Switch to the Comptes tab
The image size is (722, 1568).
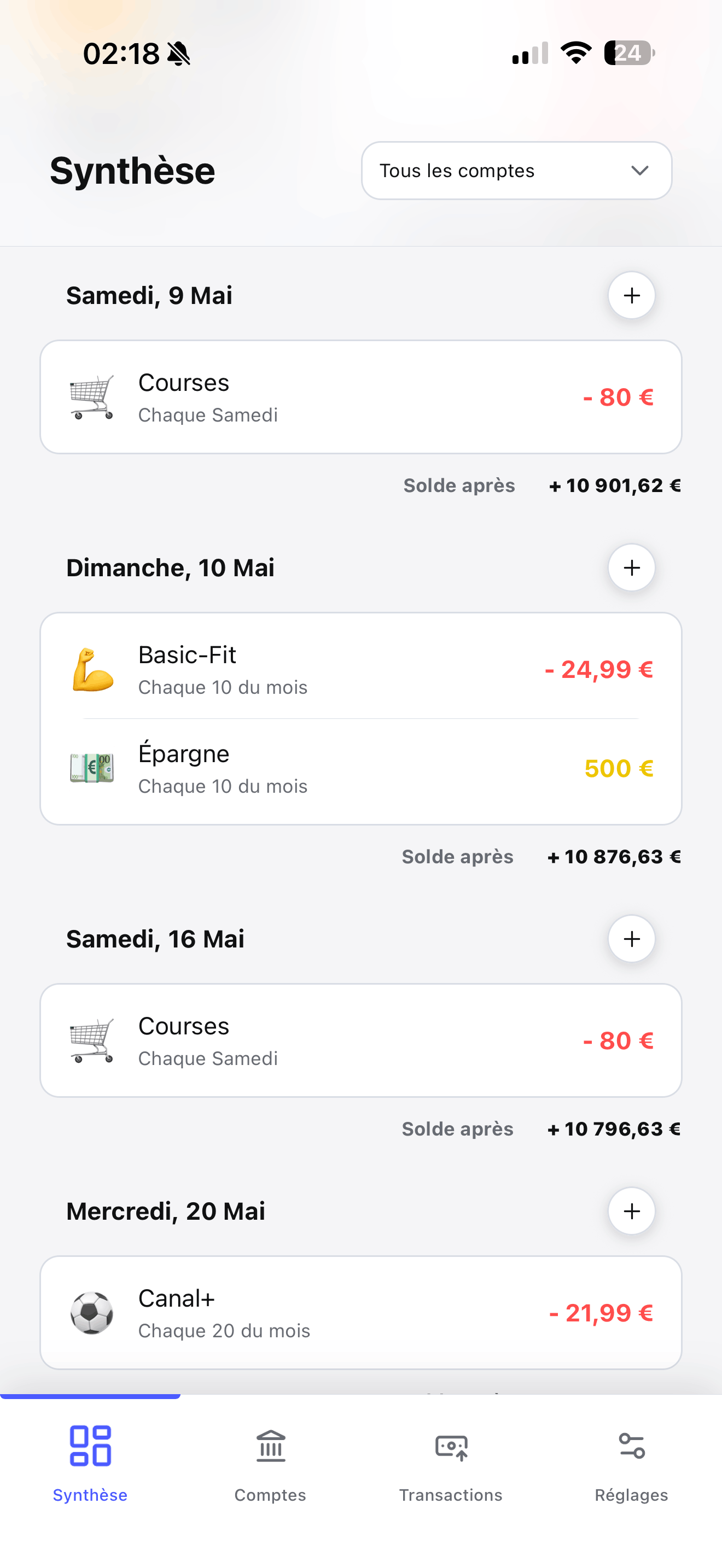270,1473
